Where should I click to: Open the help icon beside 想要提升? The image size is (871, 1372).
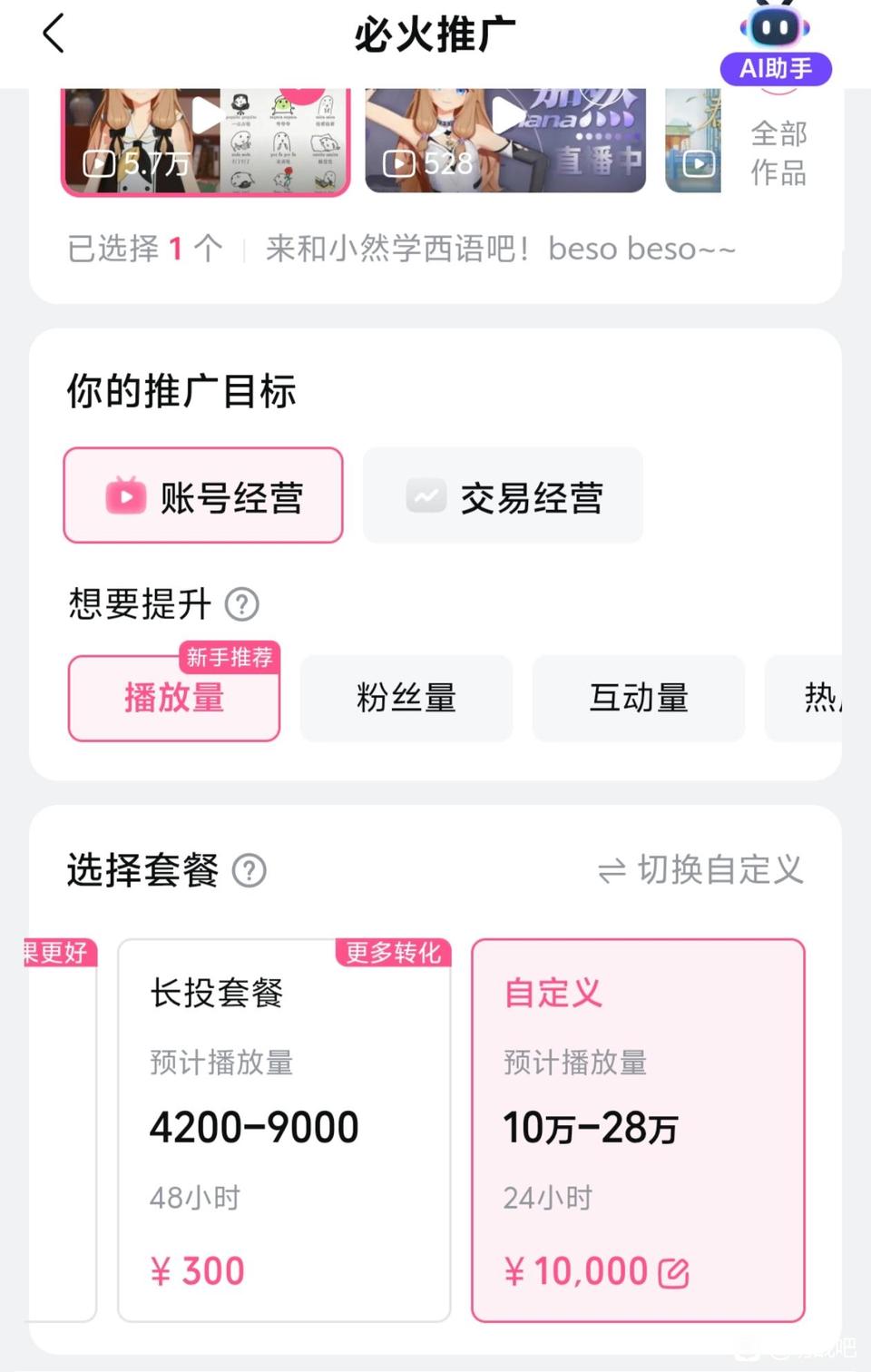click(x=242, y=603)
